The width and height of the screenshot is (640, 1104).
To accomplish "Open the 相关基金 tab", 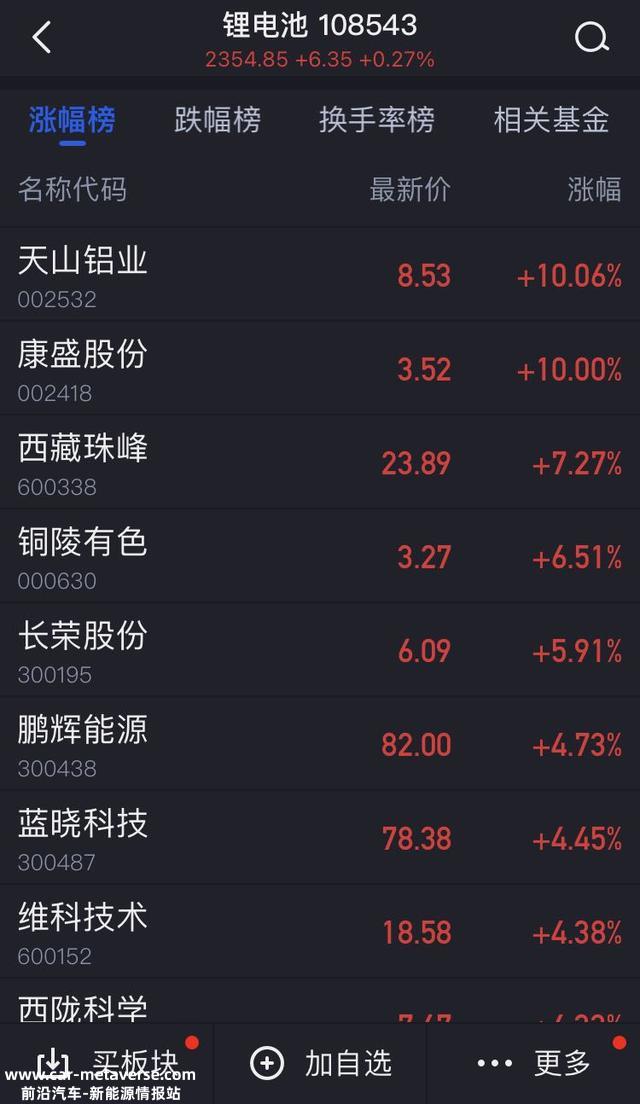I will coord(551,120).
